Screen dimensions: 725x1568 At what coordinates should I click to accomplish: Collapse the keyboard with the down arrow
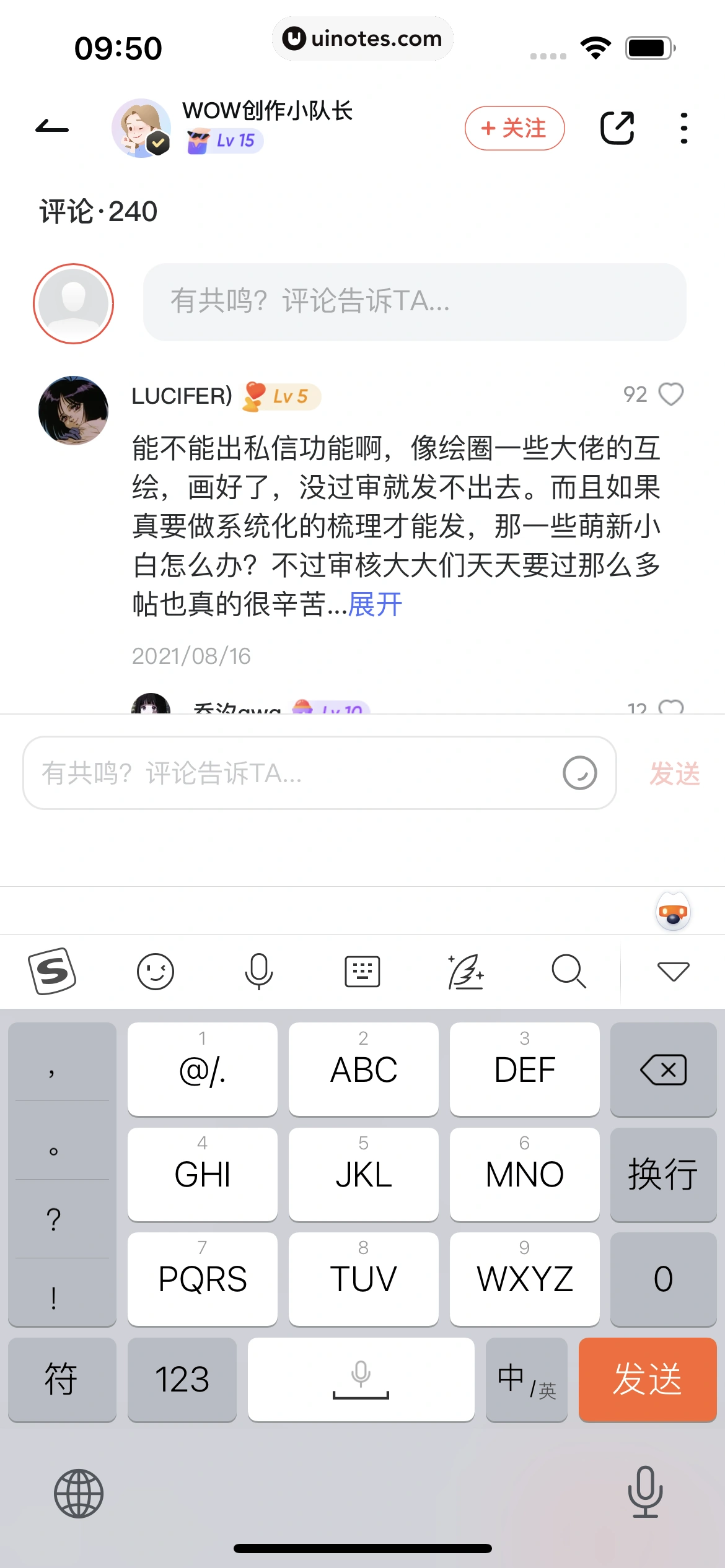pos(673,971)
